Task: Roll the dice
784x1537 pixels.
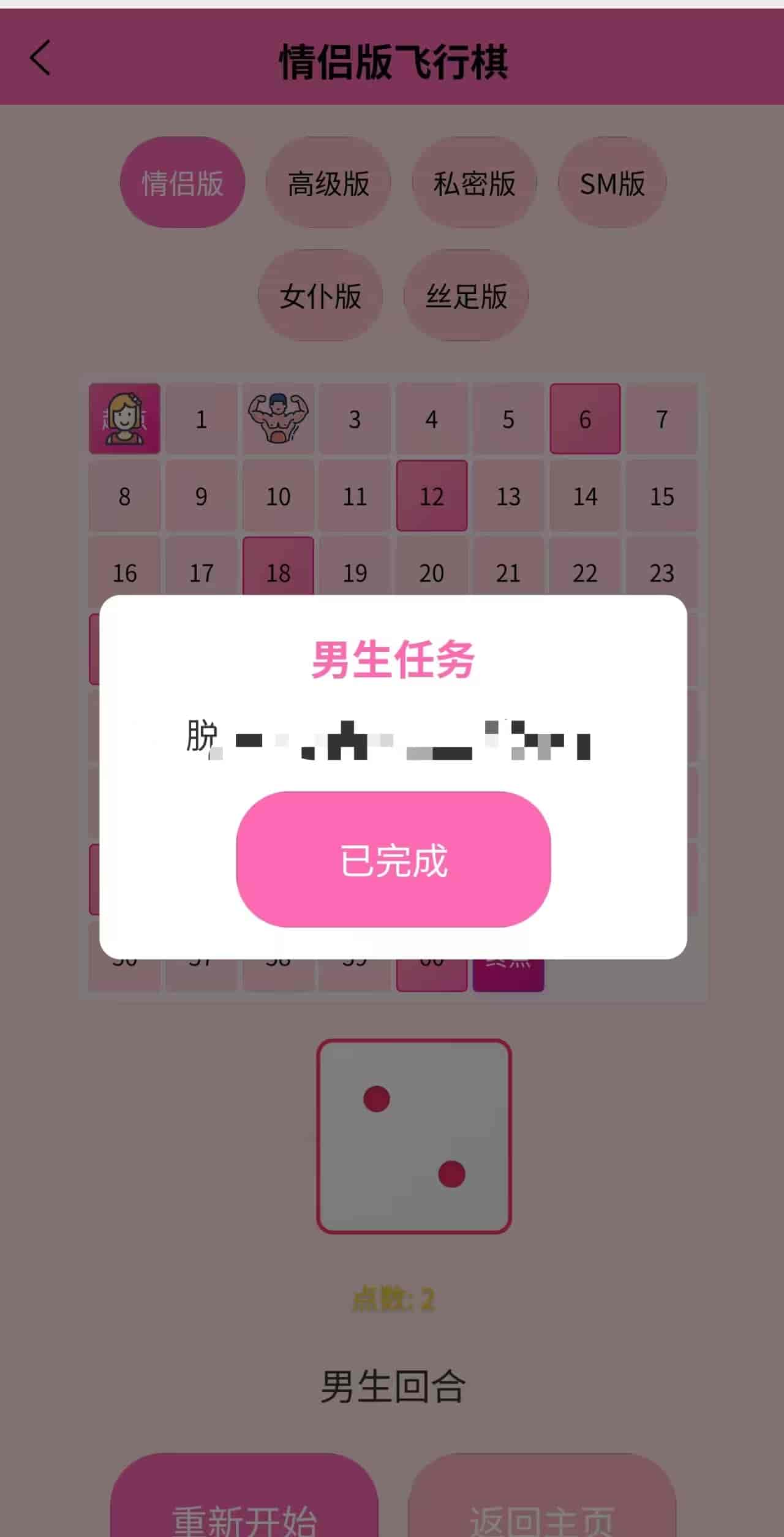Action: click(414, 1136)
